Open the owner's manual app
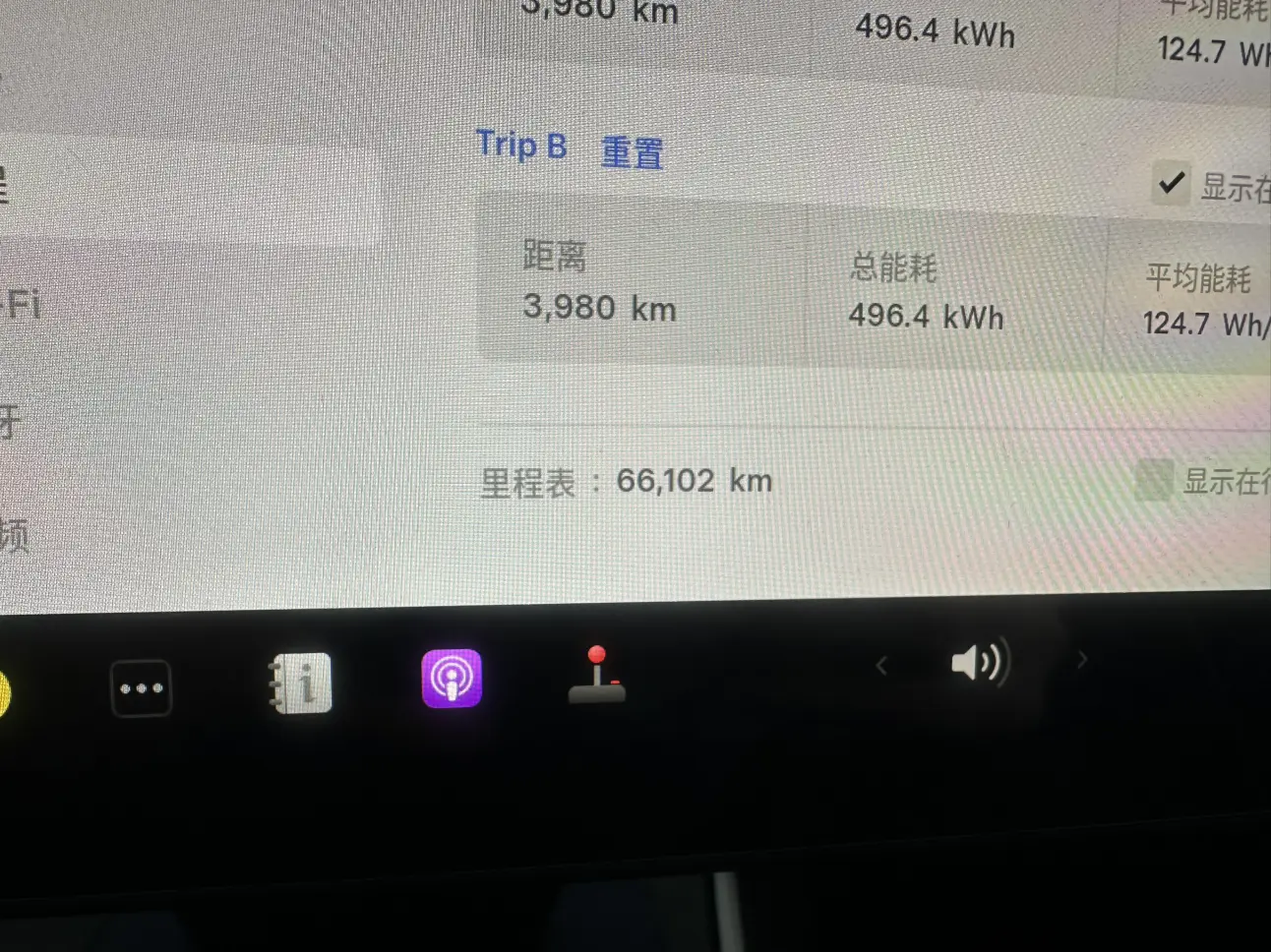The image size is (1271, 952). [x=300, y=683]
